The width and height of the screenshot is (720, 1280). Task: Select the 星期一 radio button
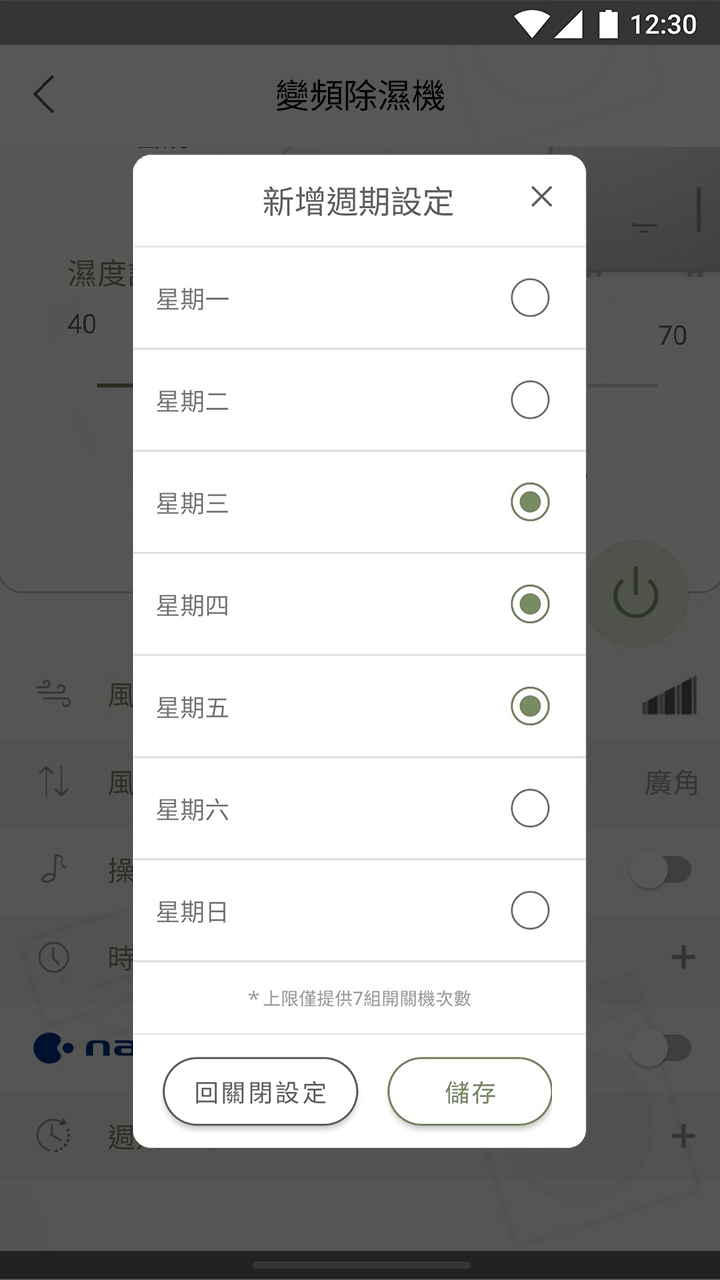[x=529, y=298]
